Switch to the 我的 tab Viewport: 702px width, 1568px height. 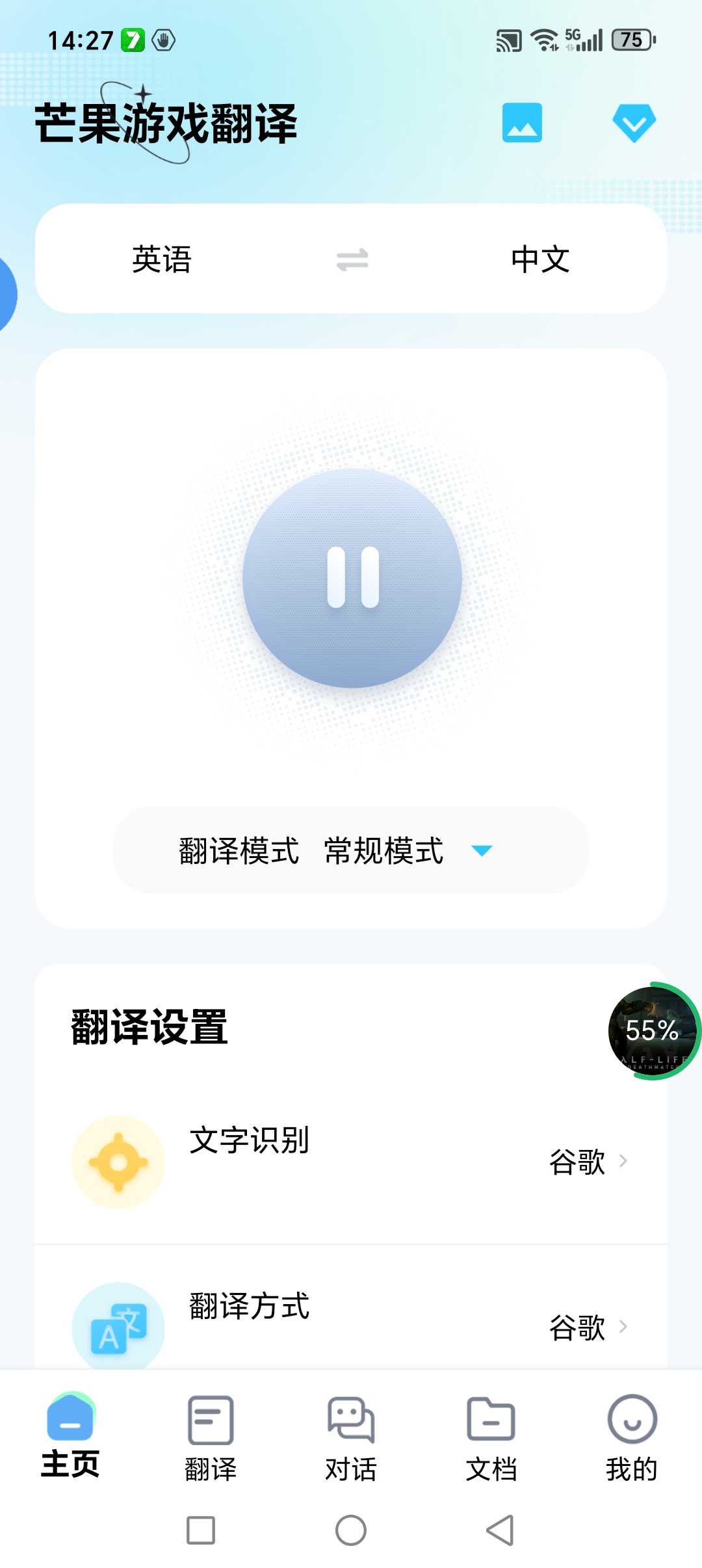(632, 1435)
